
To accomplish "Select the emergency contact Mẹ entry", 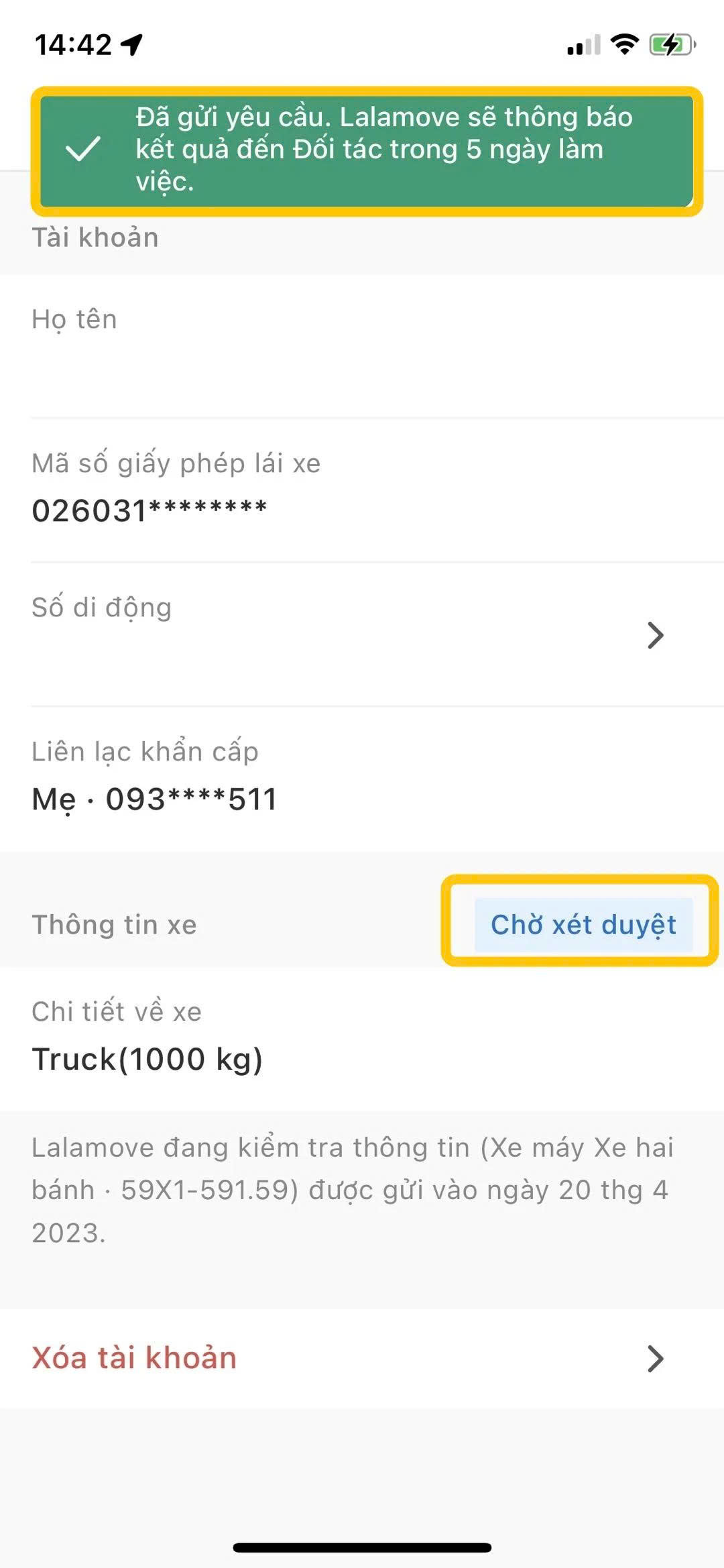I will (154, 798).
